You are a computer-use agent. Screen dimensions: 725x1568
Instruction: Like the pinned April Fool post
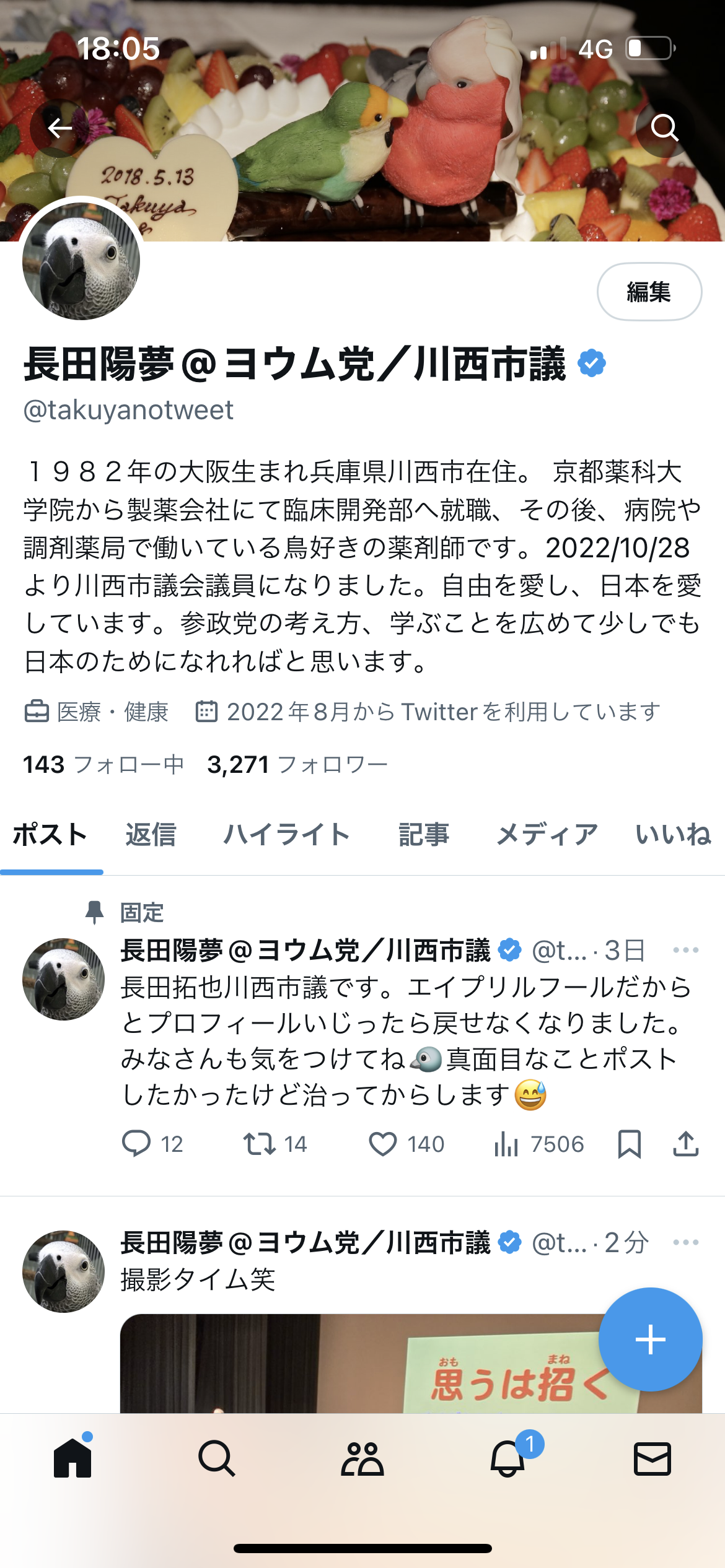click(x=383, y=1144)
